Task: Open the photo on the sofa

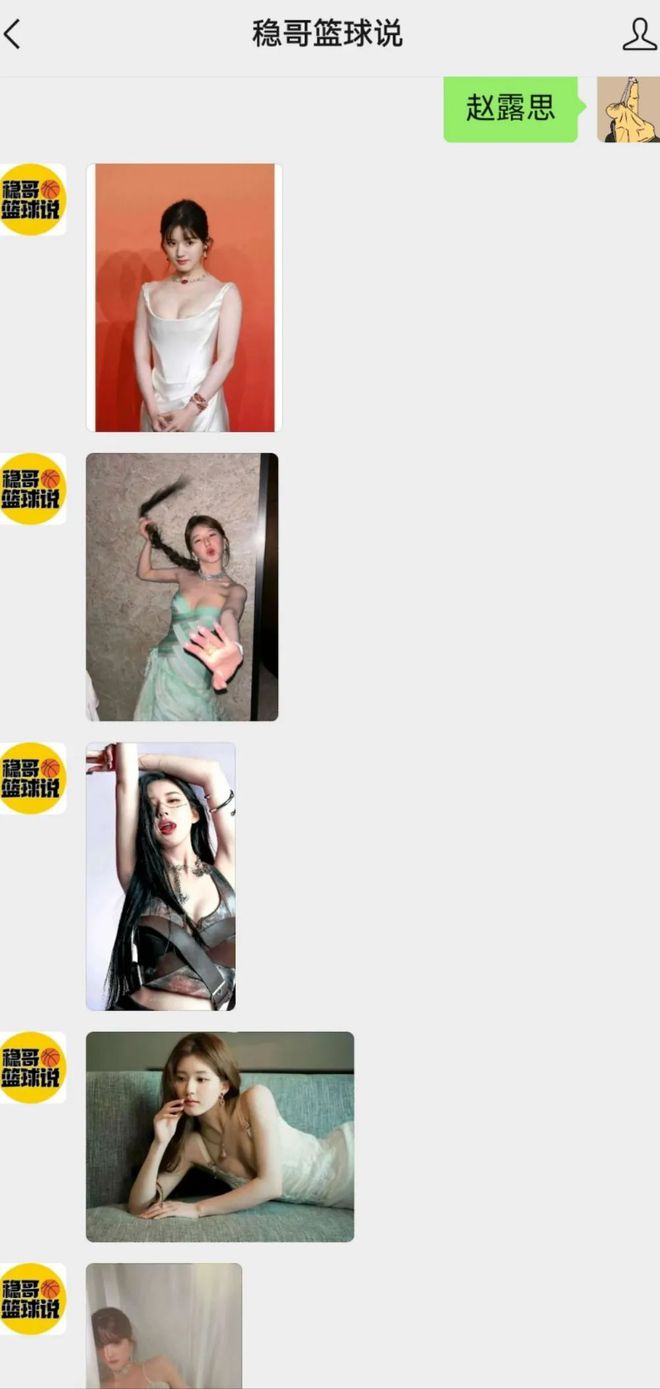Action: click(220, 1136)
